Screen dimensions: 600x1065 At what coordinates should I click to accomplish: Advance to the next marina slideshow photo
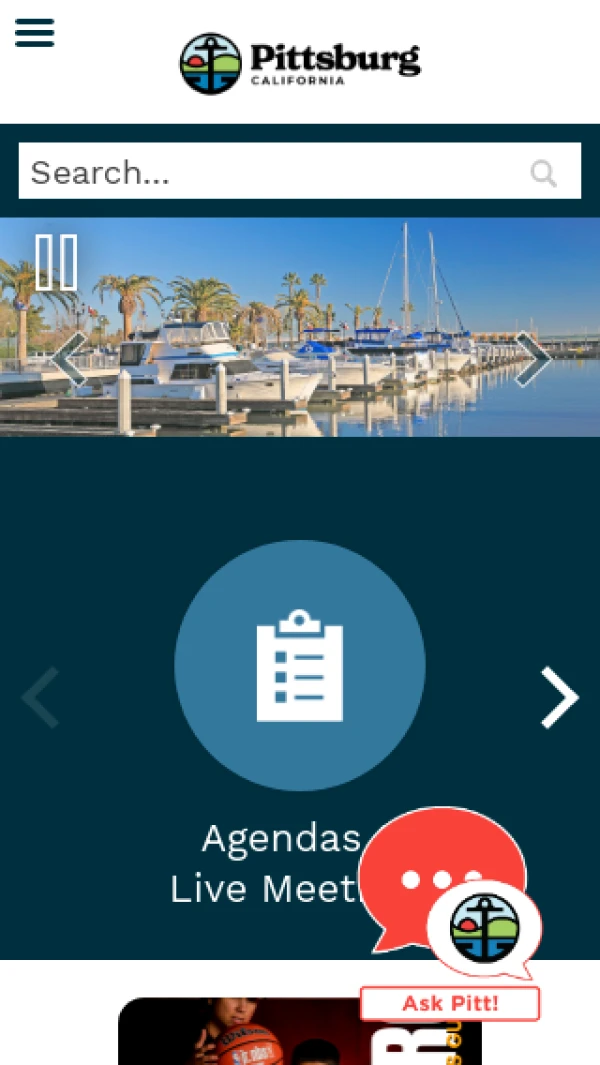click(x=532, y=359)
